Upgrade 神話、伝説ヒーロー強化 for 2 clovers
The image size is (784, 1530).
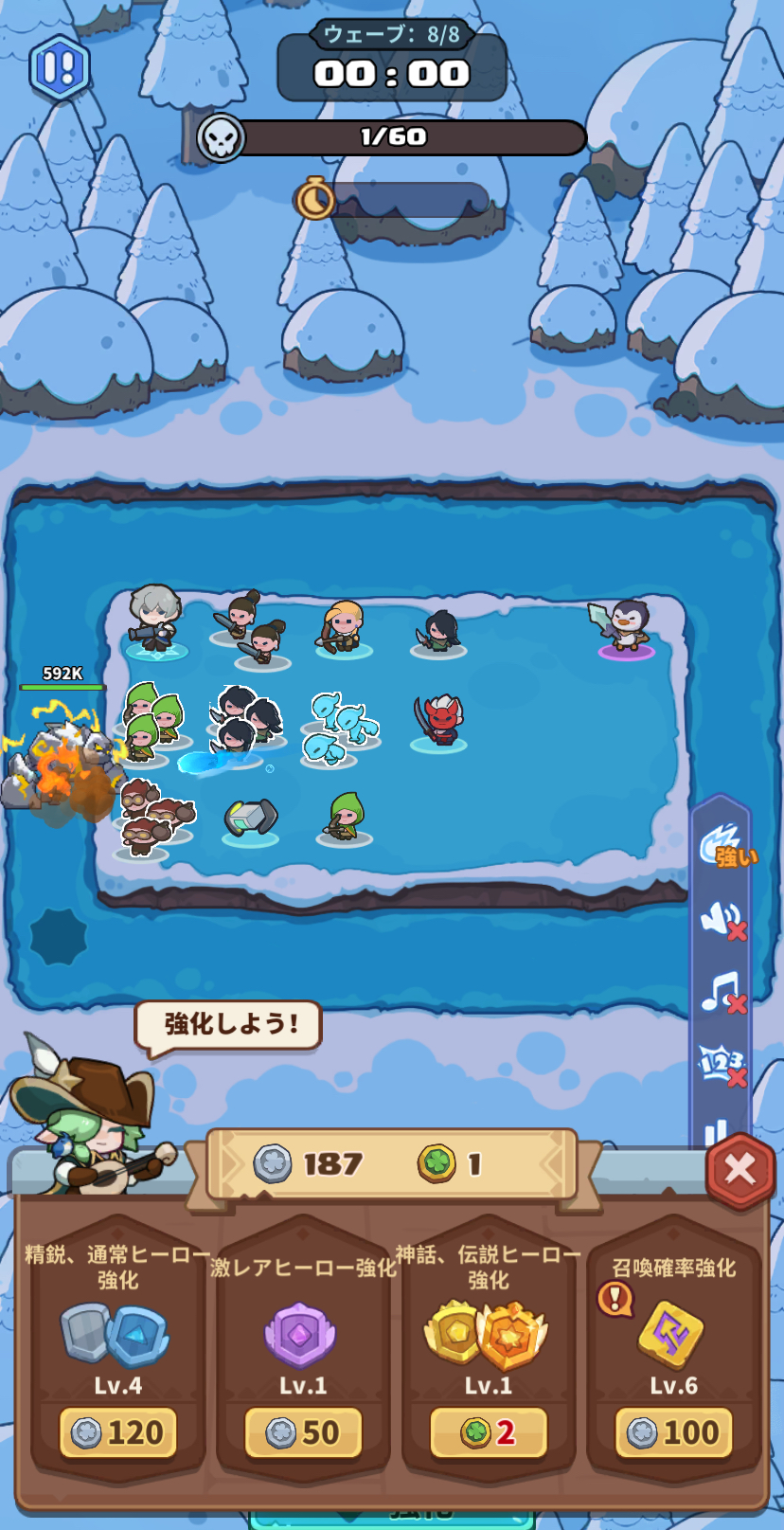489,1431
